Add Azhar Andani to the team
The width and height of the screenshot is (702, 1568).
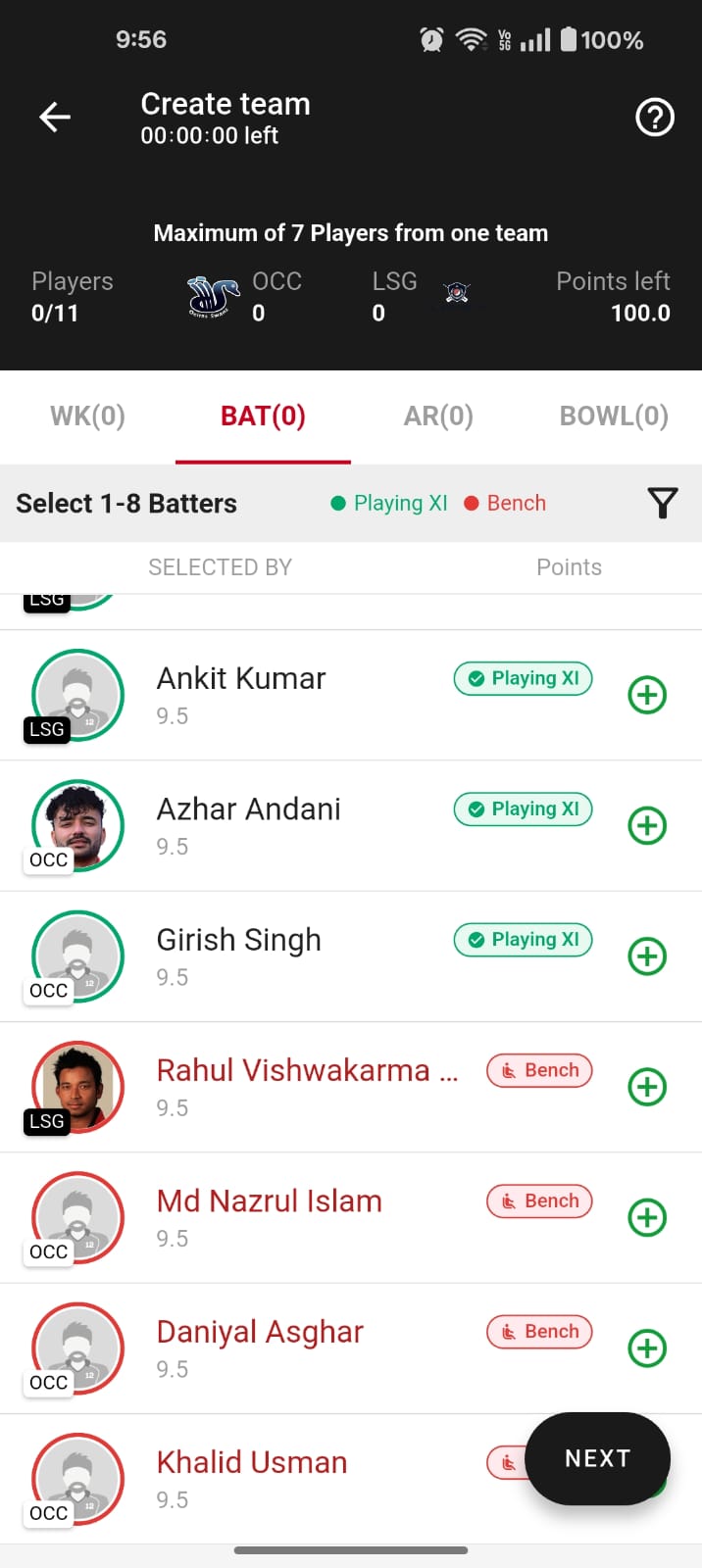pyautogui.click(x=647, y=825)
